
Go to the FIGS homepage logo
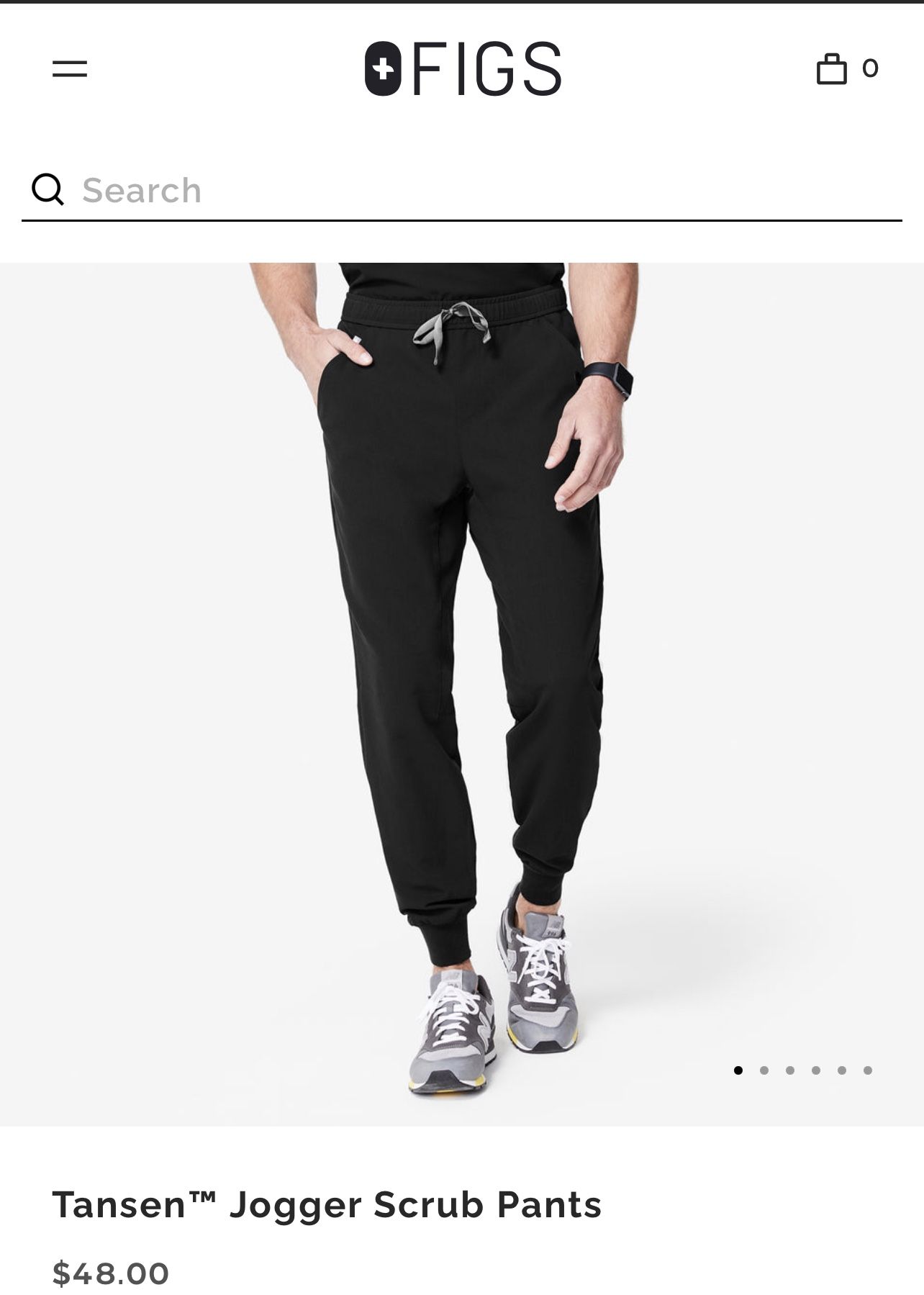click(463, 69)
